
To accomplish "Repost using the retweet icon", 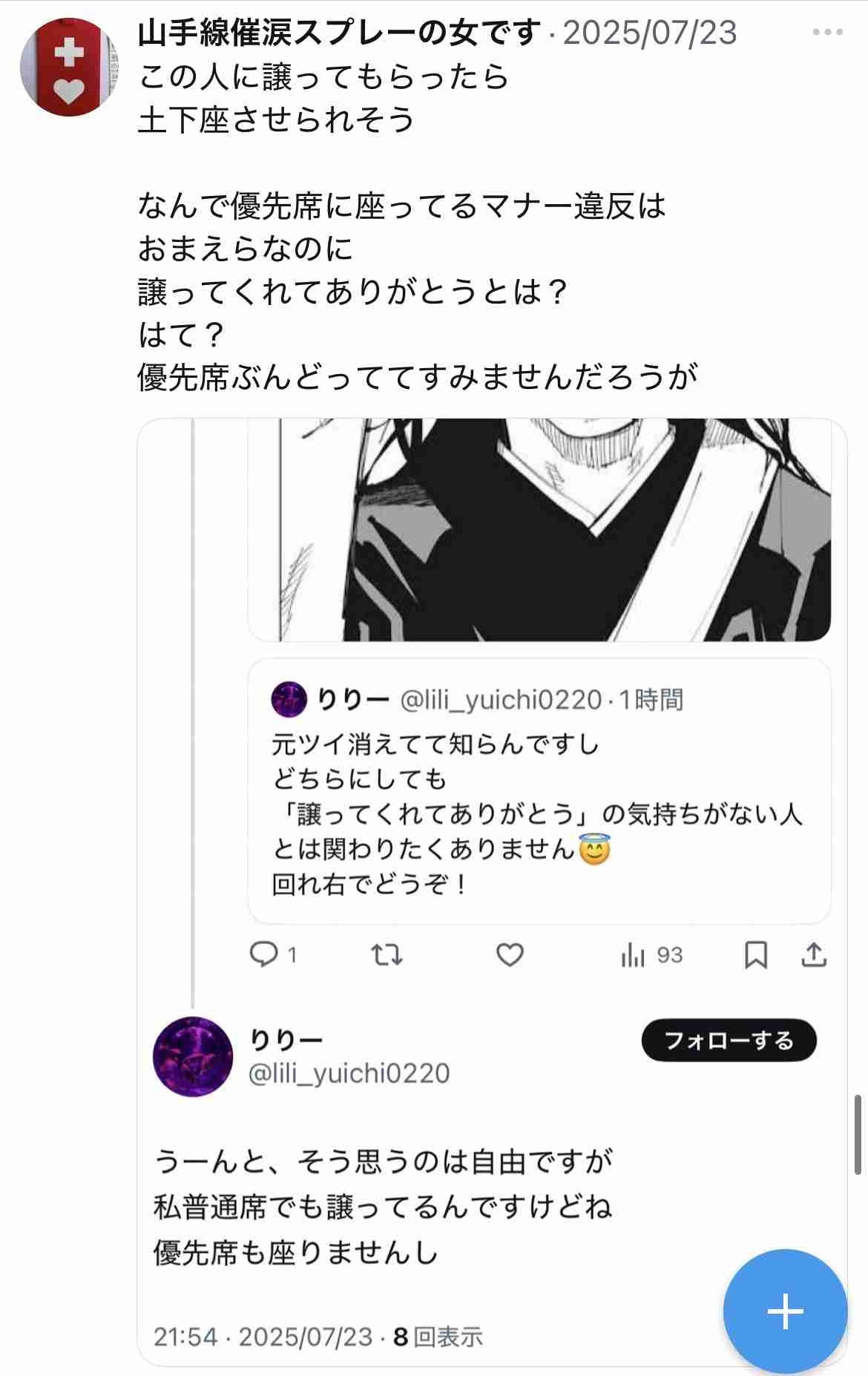I will 387,954.
